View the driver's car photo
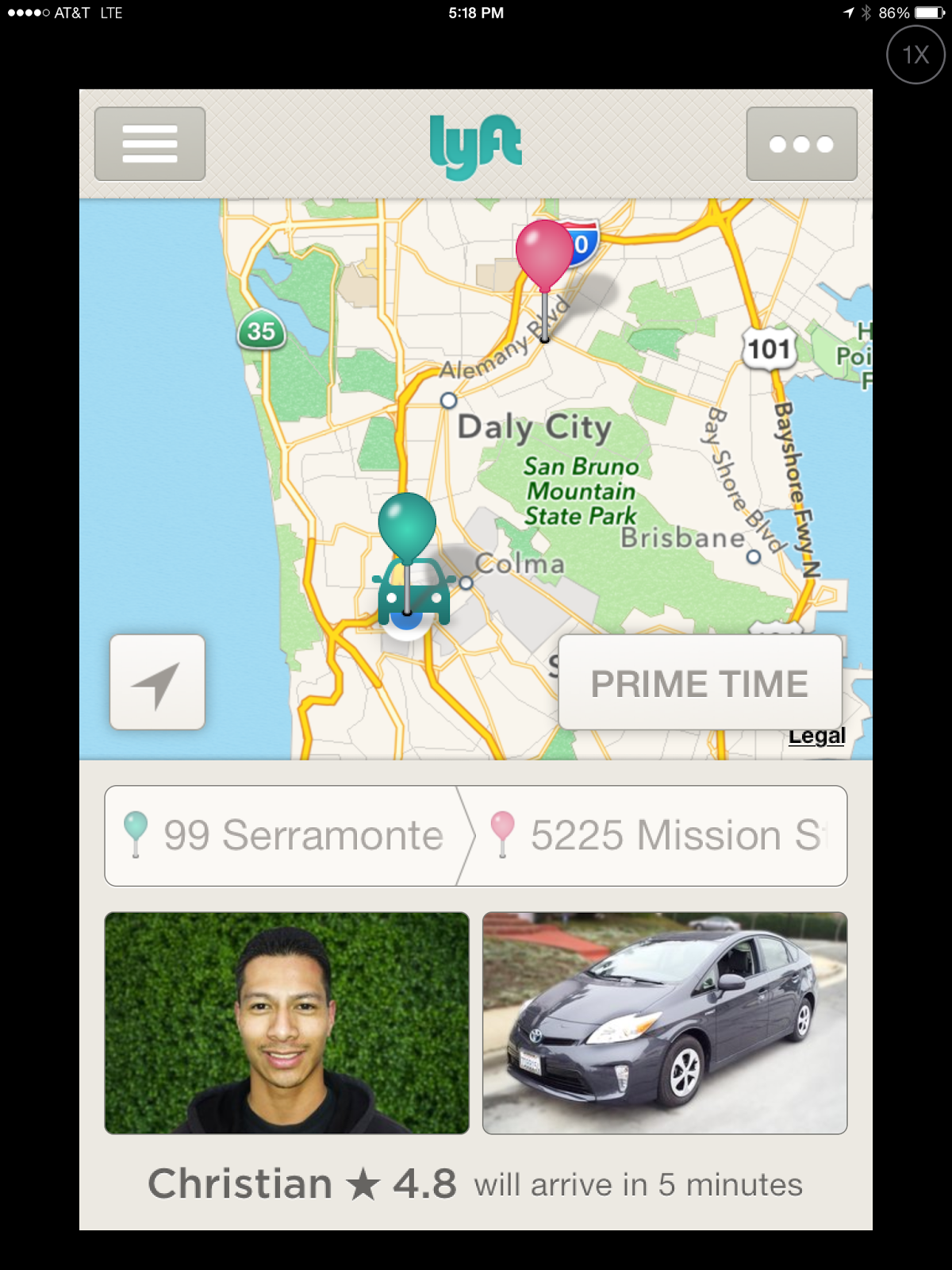The height and width of the screenshot is (1270, 952). pyautogui.click(x=665, y=1022)
